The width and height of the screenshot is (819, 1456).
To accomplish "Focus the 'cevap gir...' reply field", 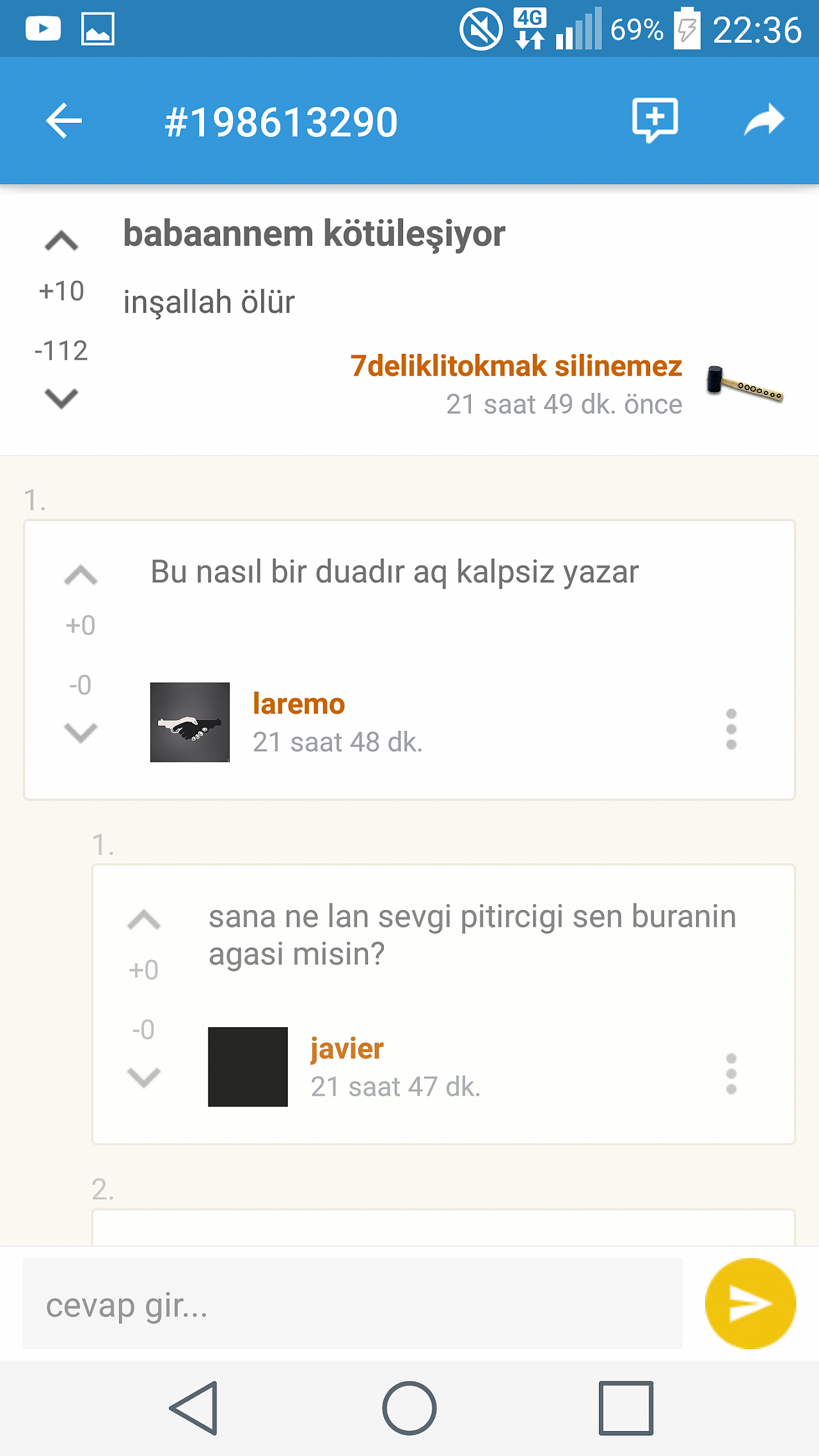I will point(353,1304).
